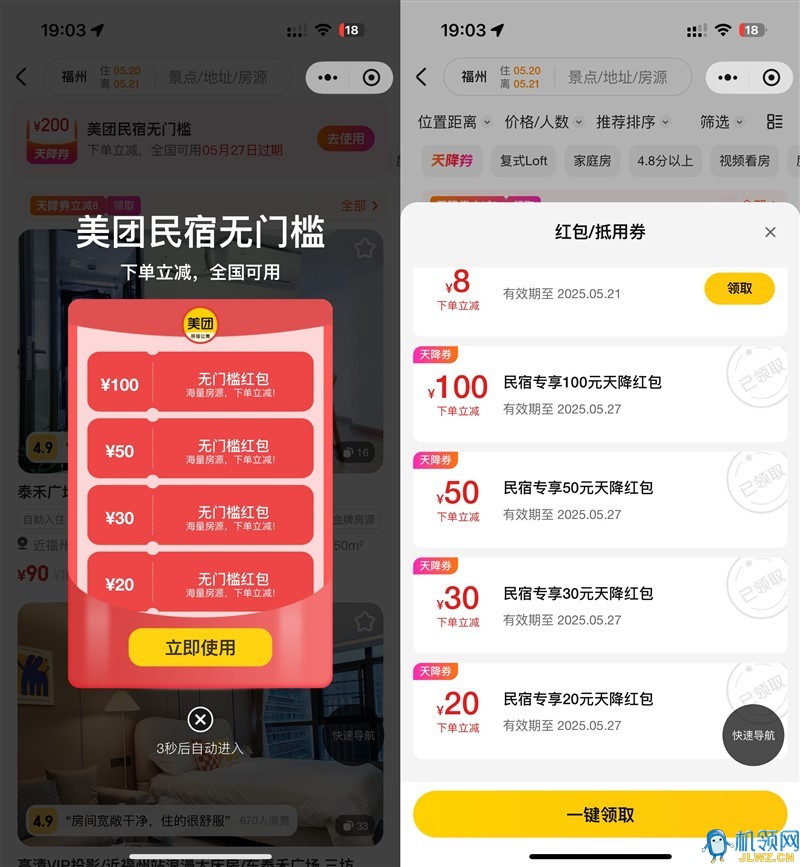
Task: Close the 红包/抵用券 sheet
Action: pyautogui.click(x=770, y=232)
